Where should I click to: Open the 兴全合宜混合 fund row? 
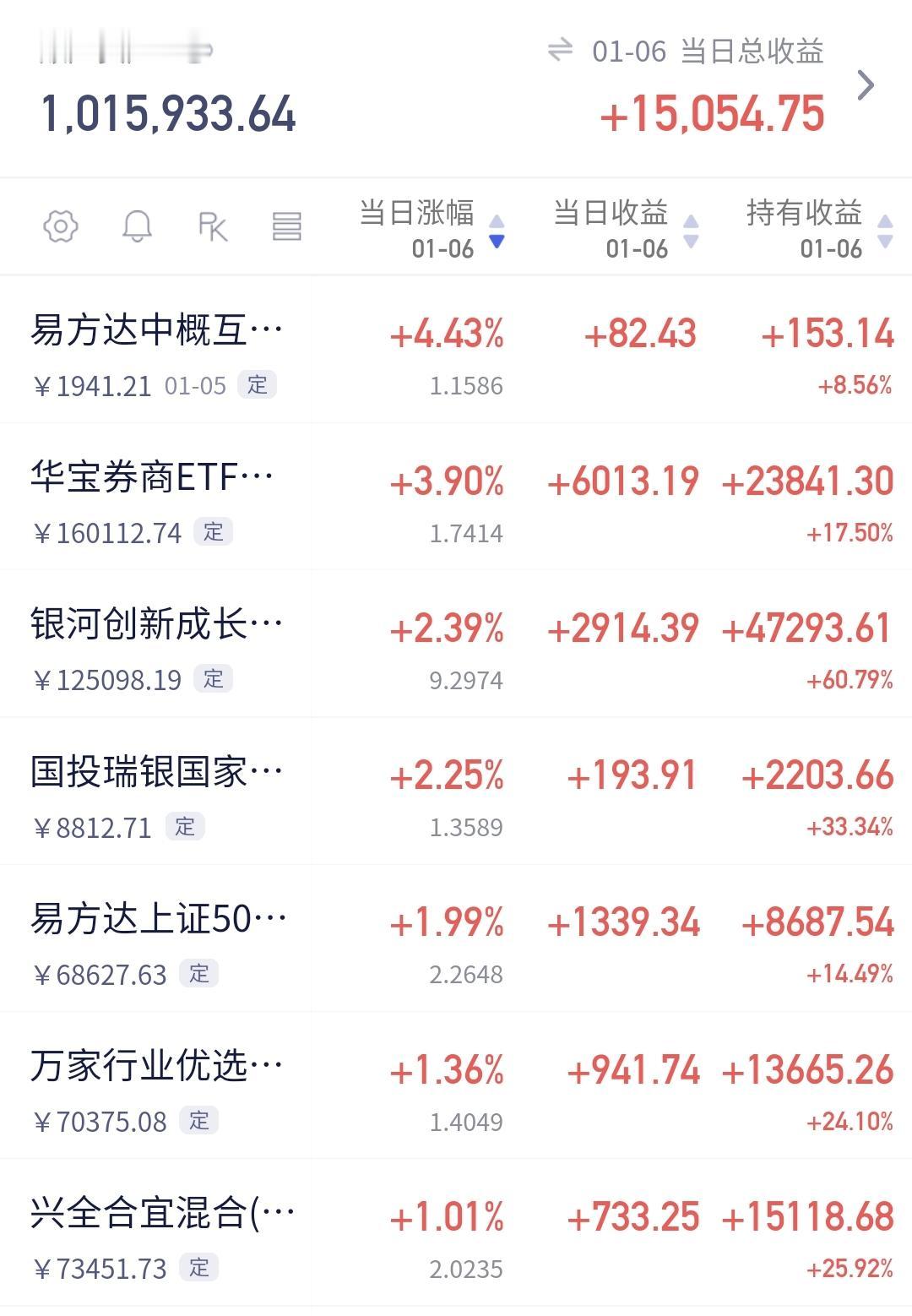tap(456, 1233)
